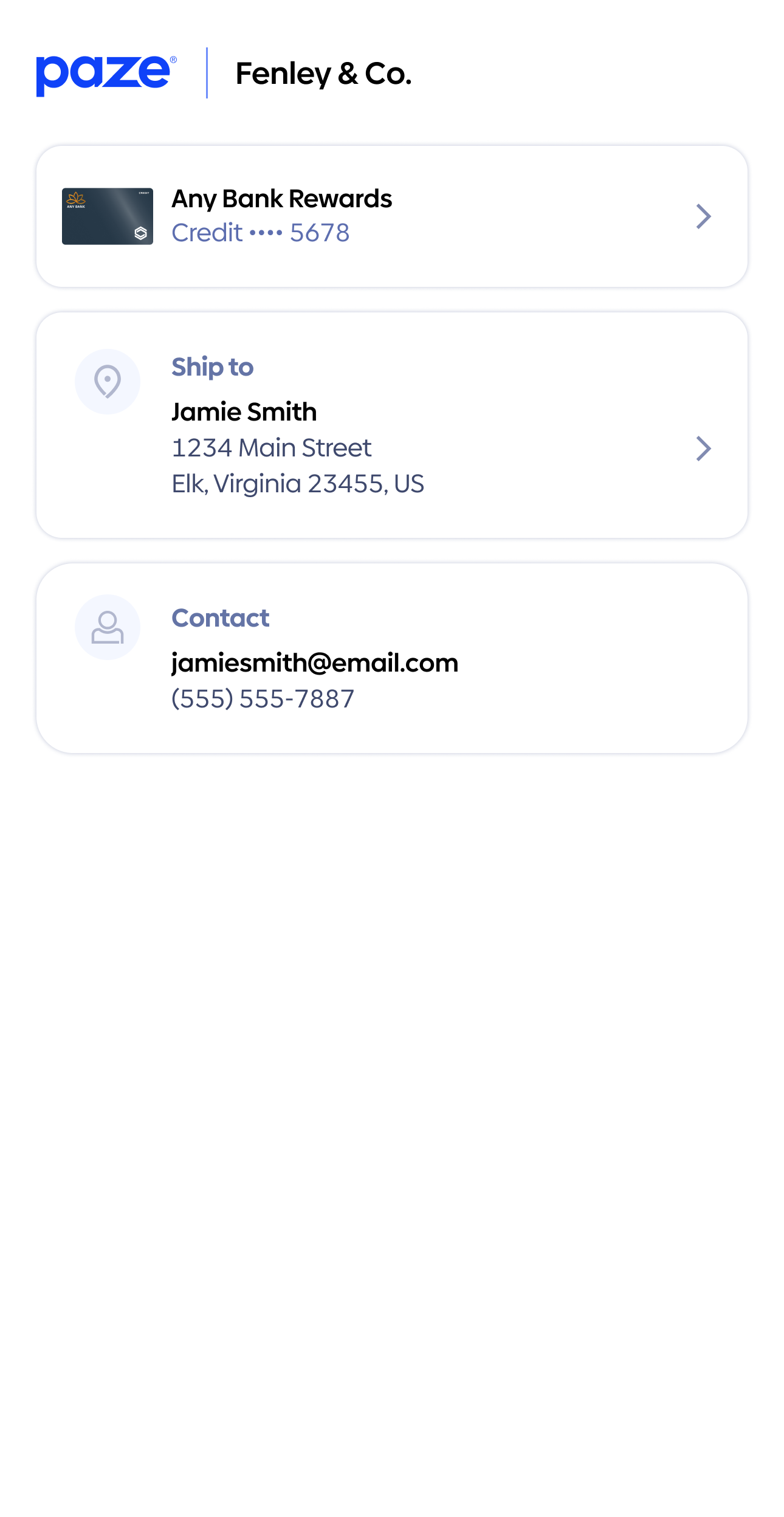
Task: Open the Any Bank Rewards card selection
Action: point(391,216)
